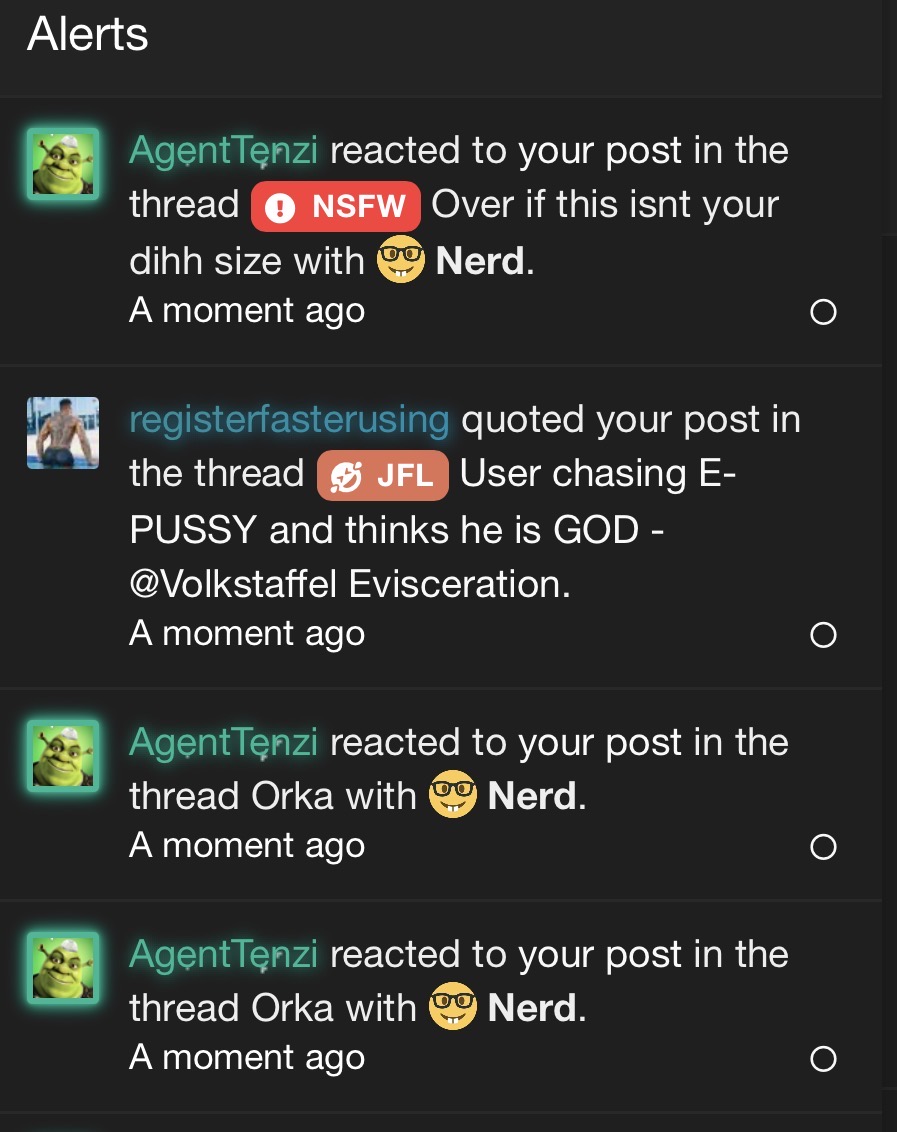Open registerfasterusing's profile link
Screen dimensions: 897x1132
click(289, 420)
